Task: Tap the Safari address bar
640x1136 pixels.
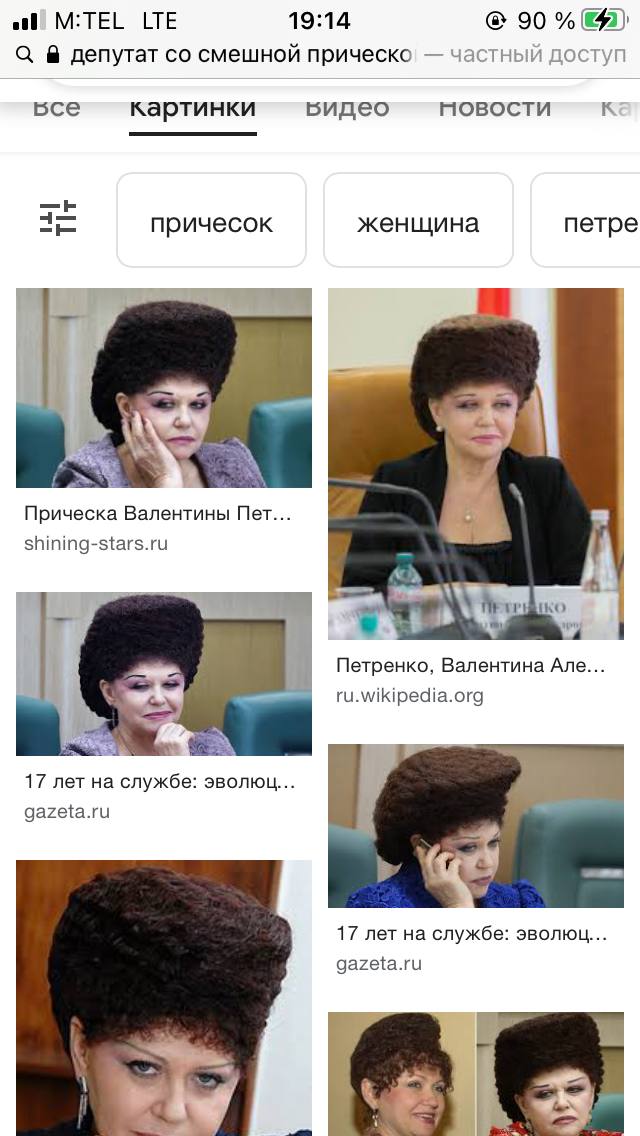Action: tap(320, 54)
